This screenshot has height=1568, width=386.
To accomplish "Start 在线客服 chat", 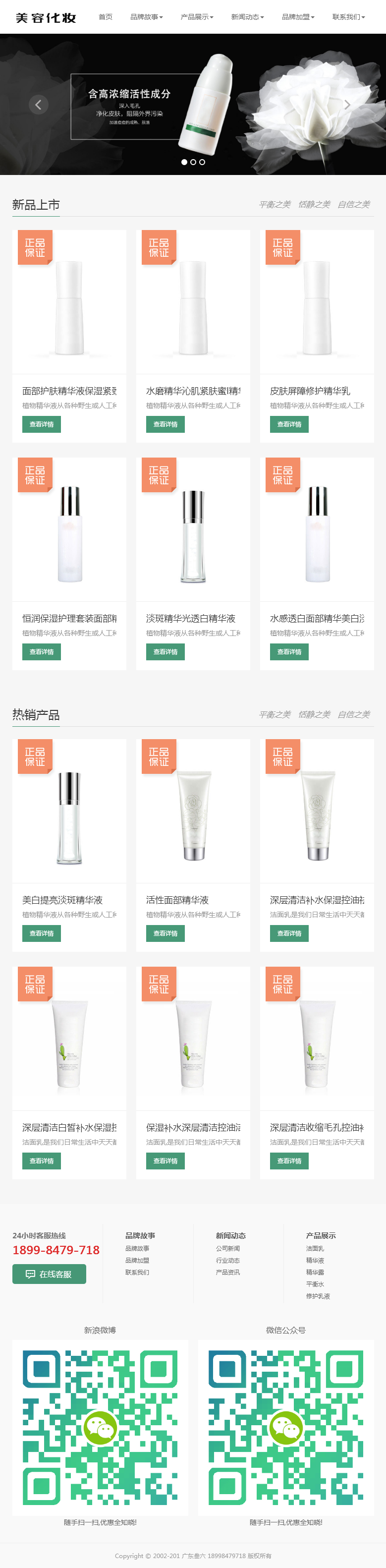I will [49, 1274].
